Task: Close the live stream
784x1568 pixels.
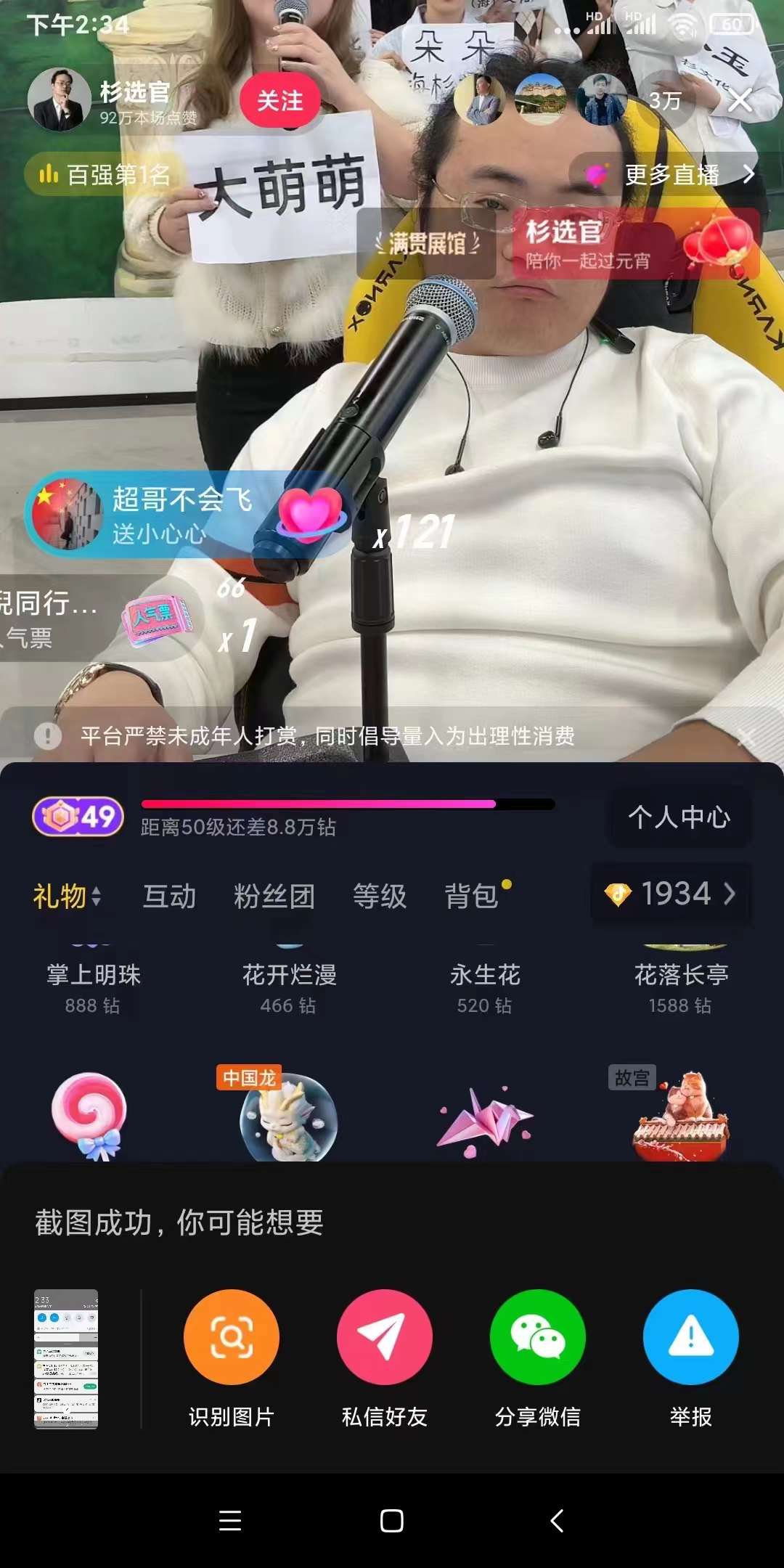Action: click(x=740, y=100)
